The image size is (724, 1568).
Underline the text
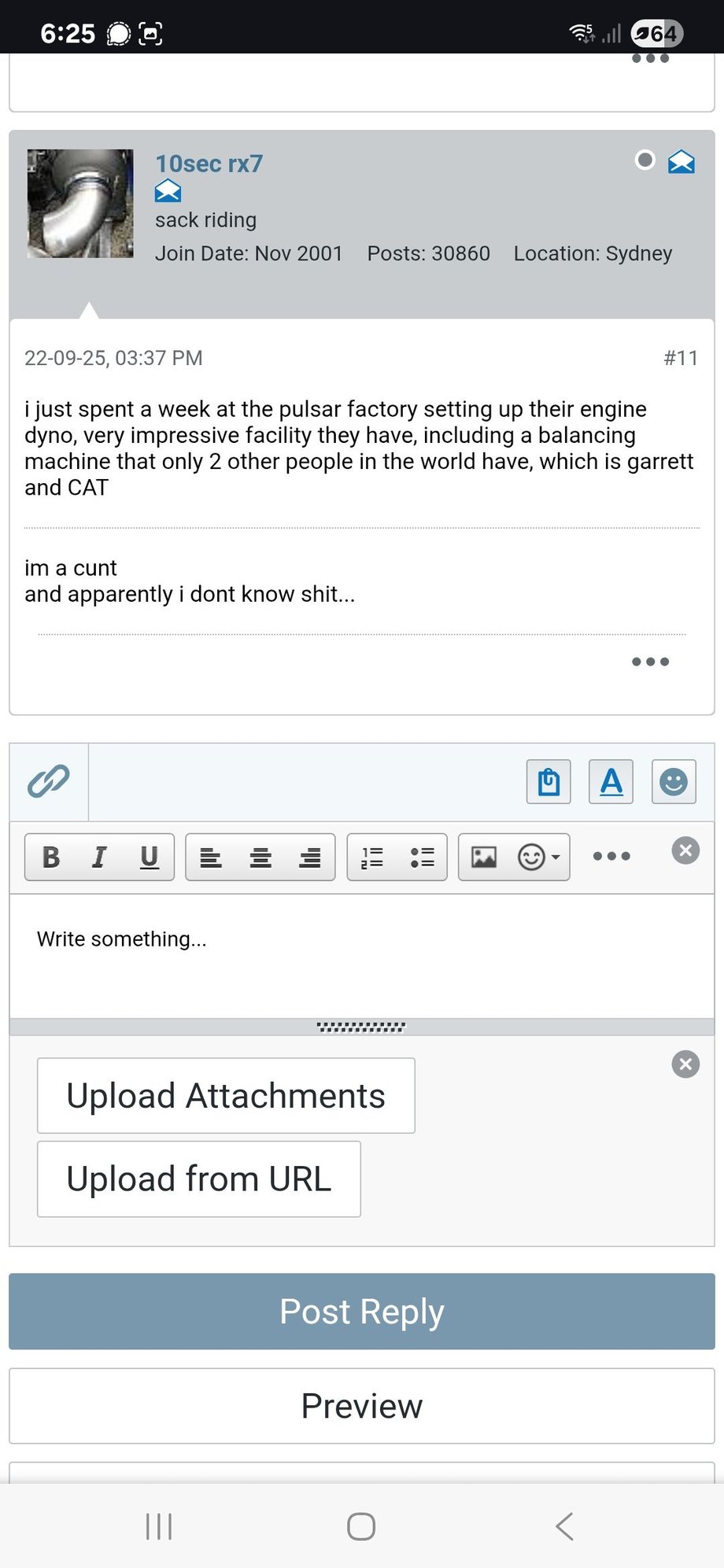coord(149,857)
